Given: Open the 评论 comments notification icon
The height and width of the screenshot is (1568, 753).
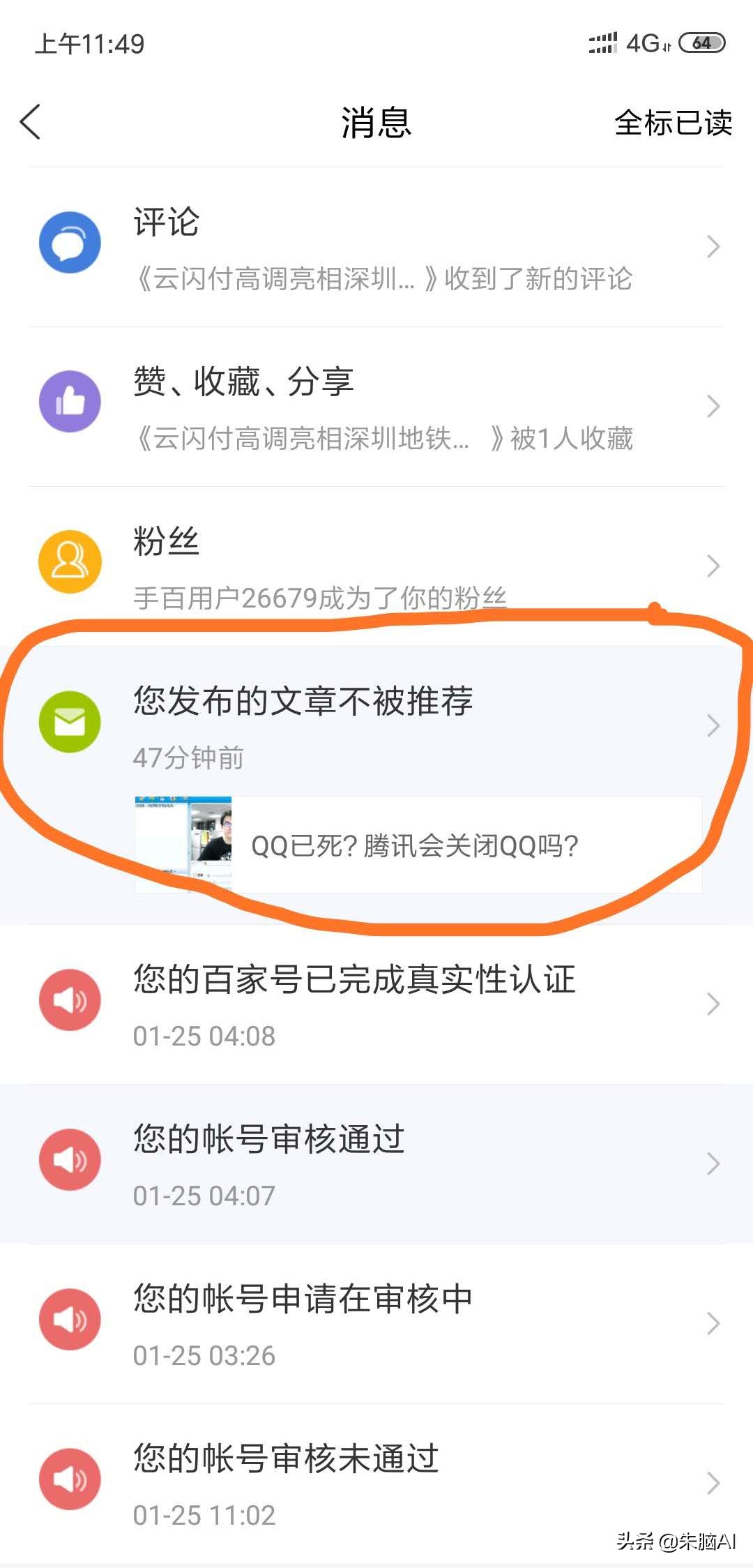Looking at the screenshot, I should click(70, 241).
